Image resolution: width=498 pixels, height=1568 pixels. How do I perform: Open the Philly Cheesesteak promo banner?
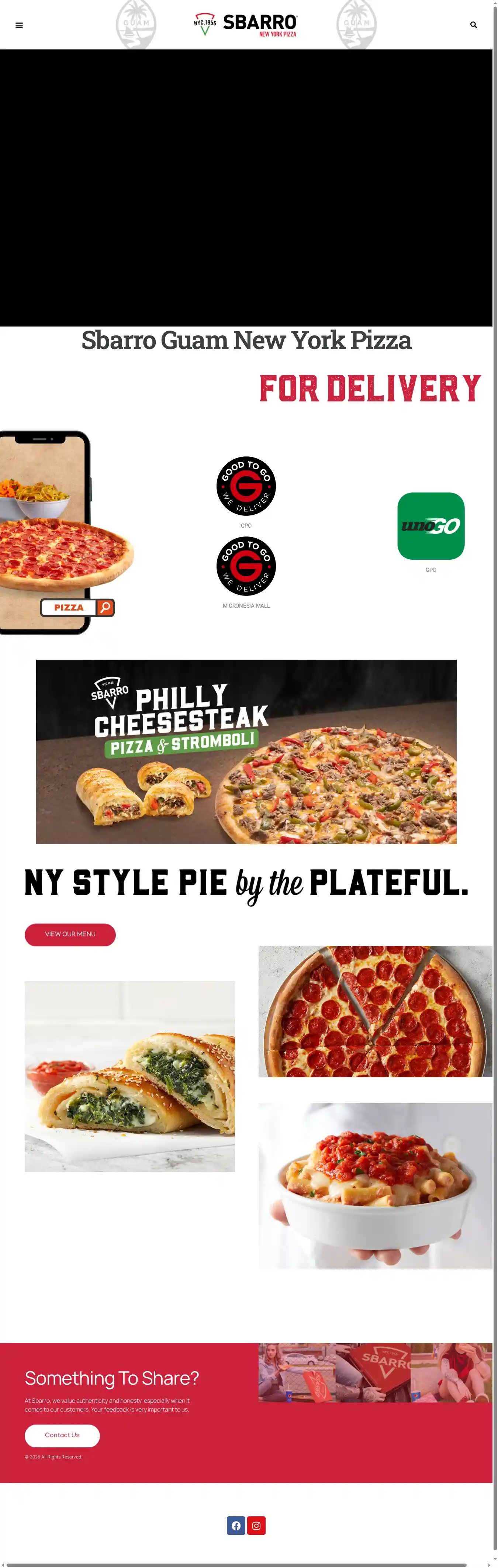click(x=246, y=751)
